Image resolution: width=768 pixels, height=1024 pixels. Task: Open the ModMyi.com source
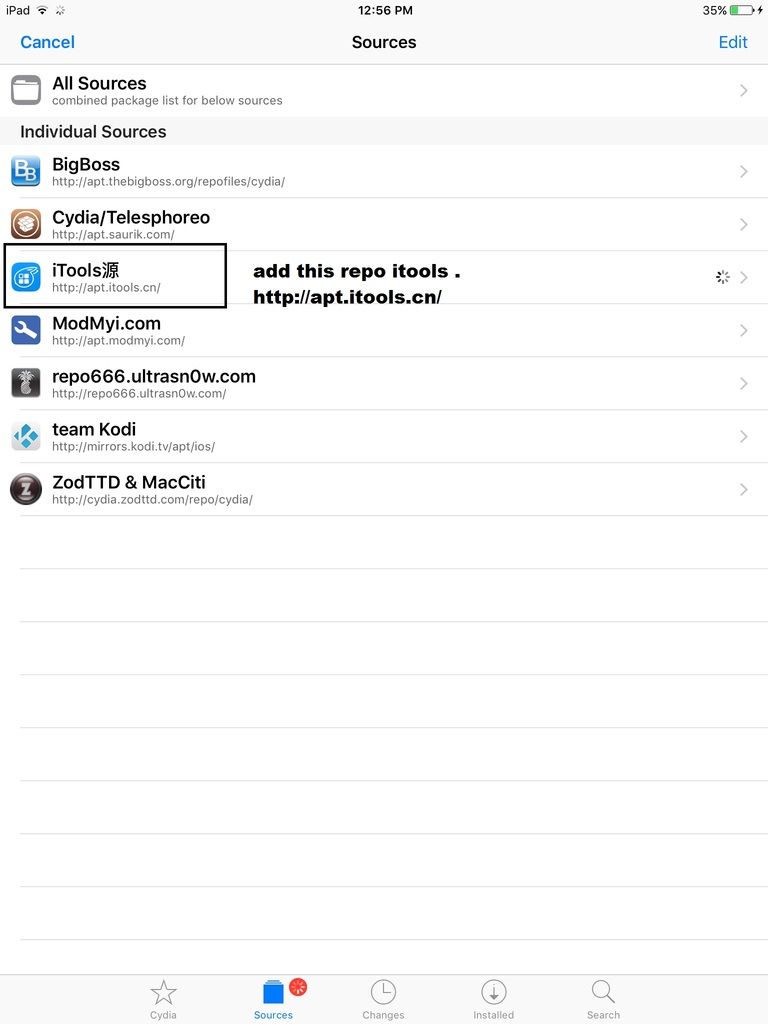coord(384,331)
